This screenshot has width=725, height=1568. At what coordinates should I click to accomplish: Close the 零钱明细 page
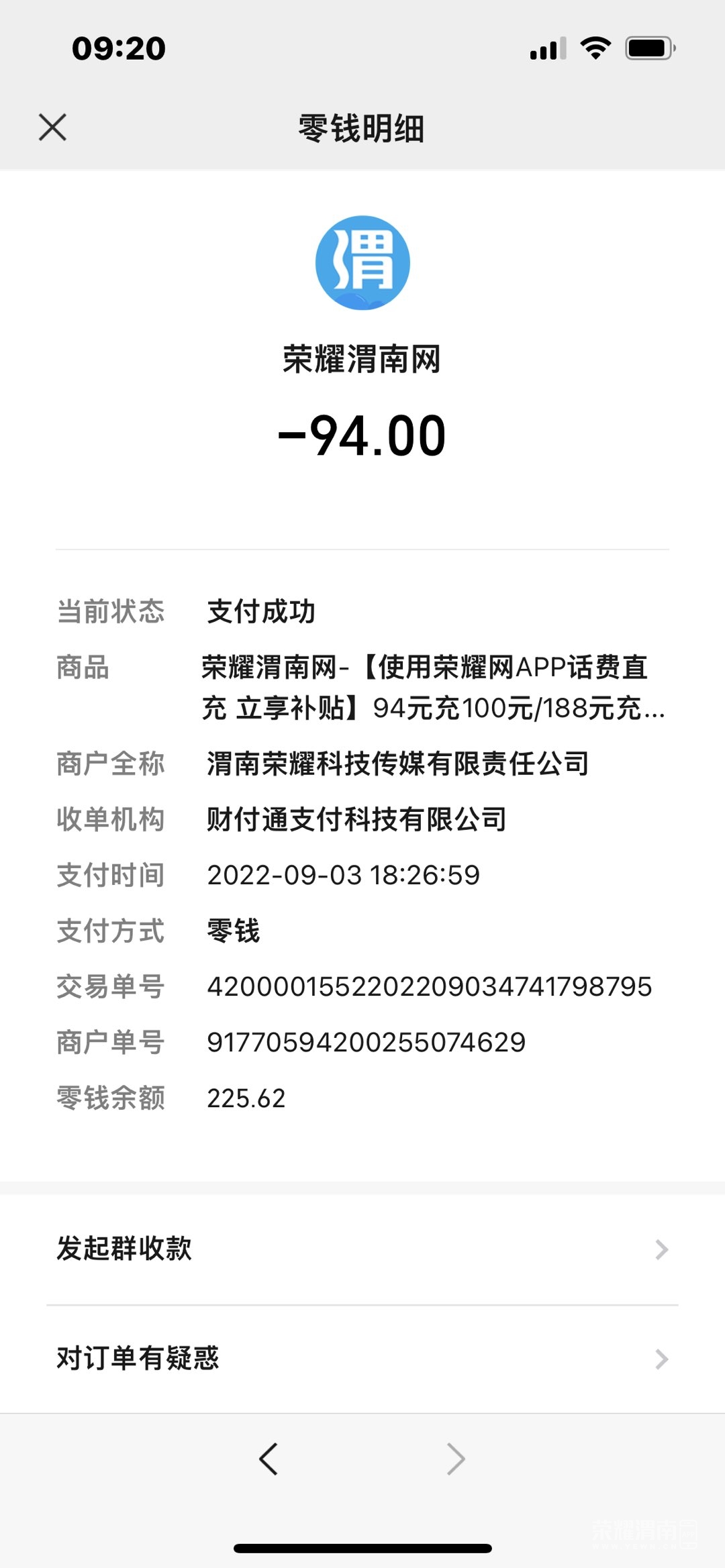[52, 127]
